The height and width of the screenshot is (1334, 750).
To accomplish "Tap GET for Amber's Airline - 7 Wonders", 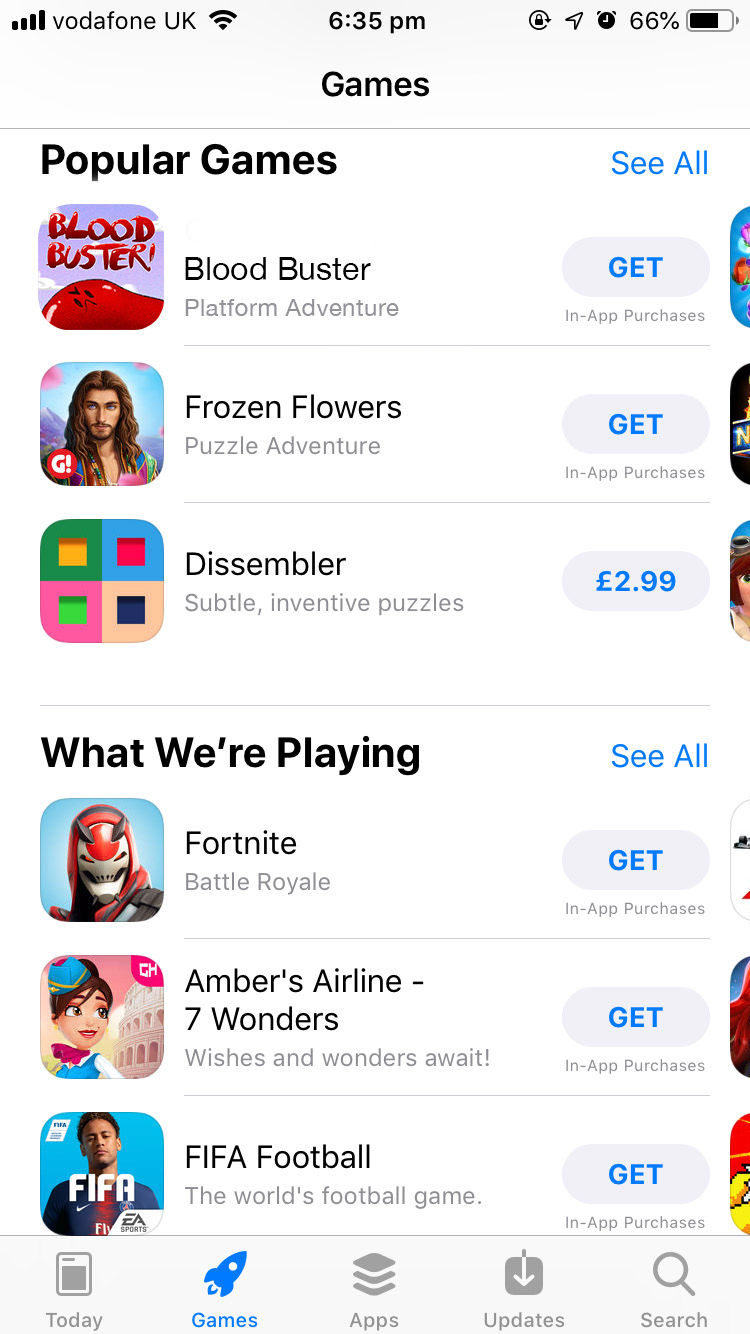I will [636, 1017].
